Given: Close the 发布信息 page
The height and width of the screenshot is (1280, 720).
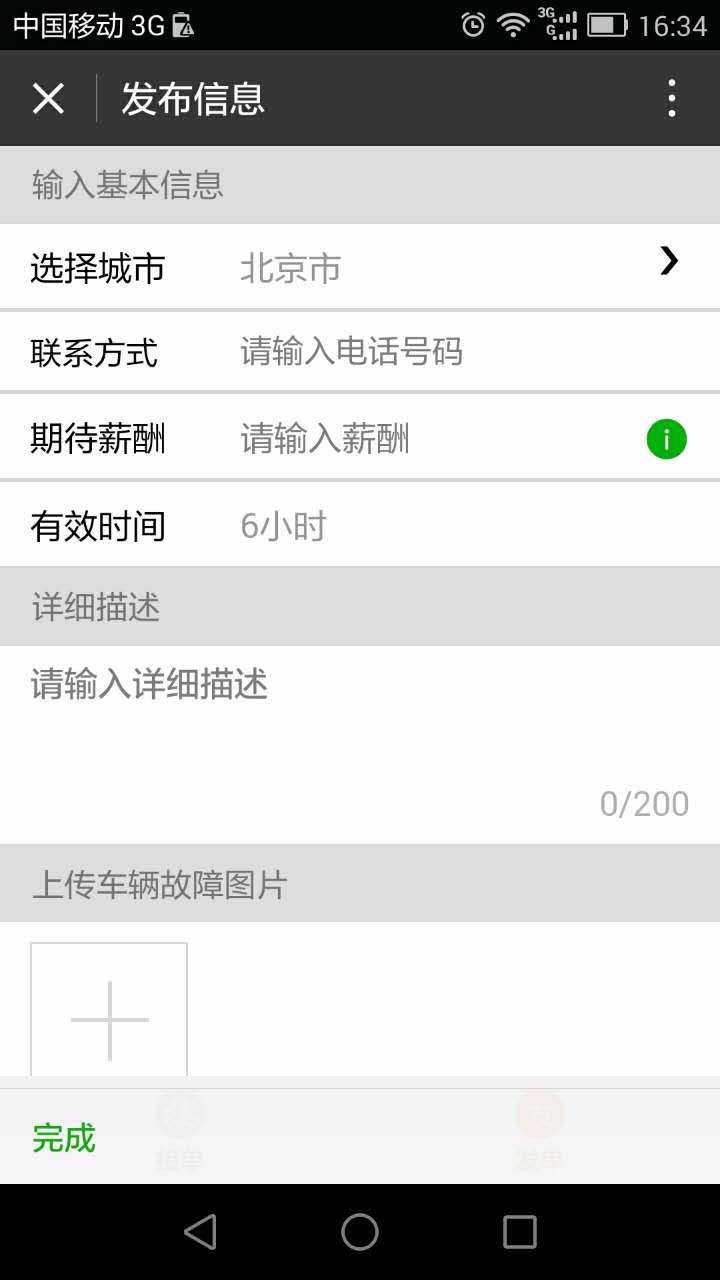Looking at the screenshot, I should coord(48,98).
